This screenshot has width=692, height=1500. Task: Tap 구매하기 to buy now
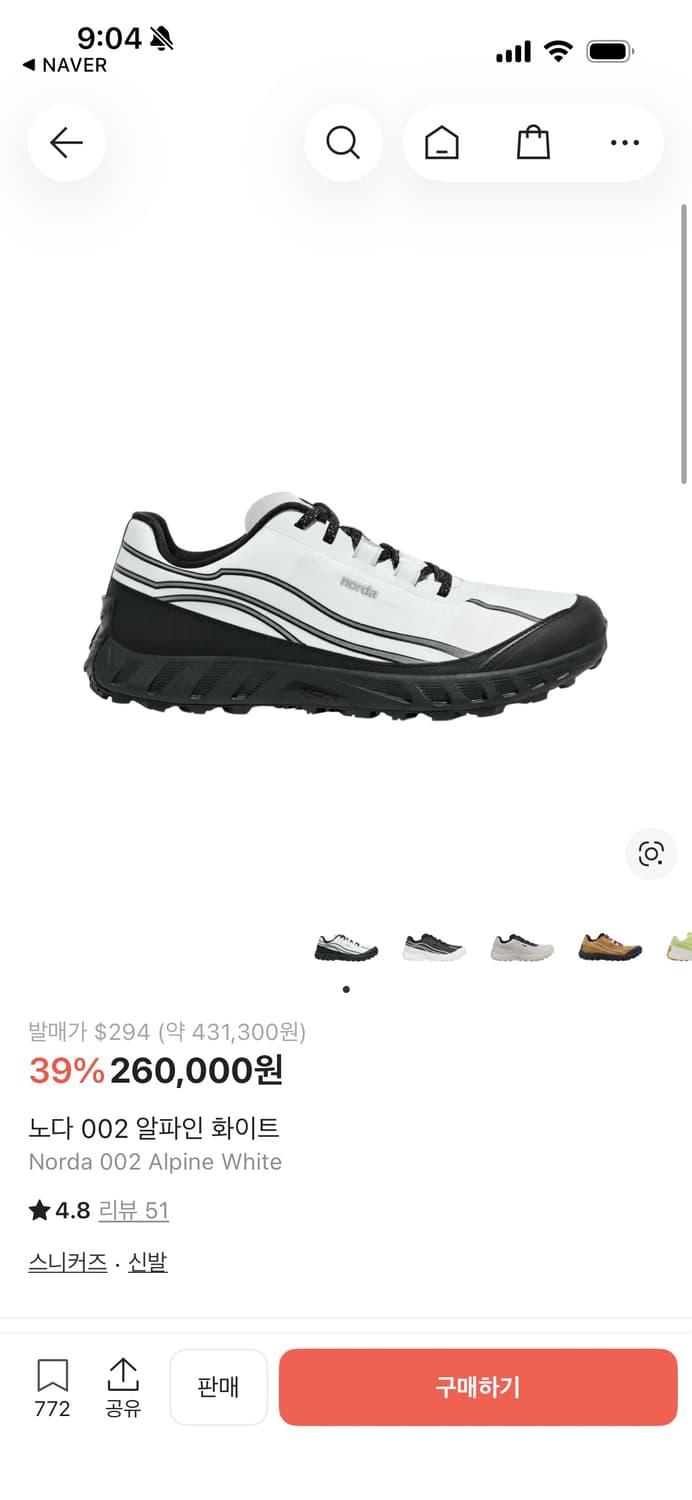pos(478,1387)
